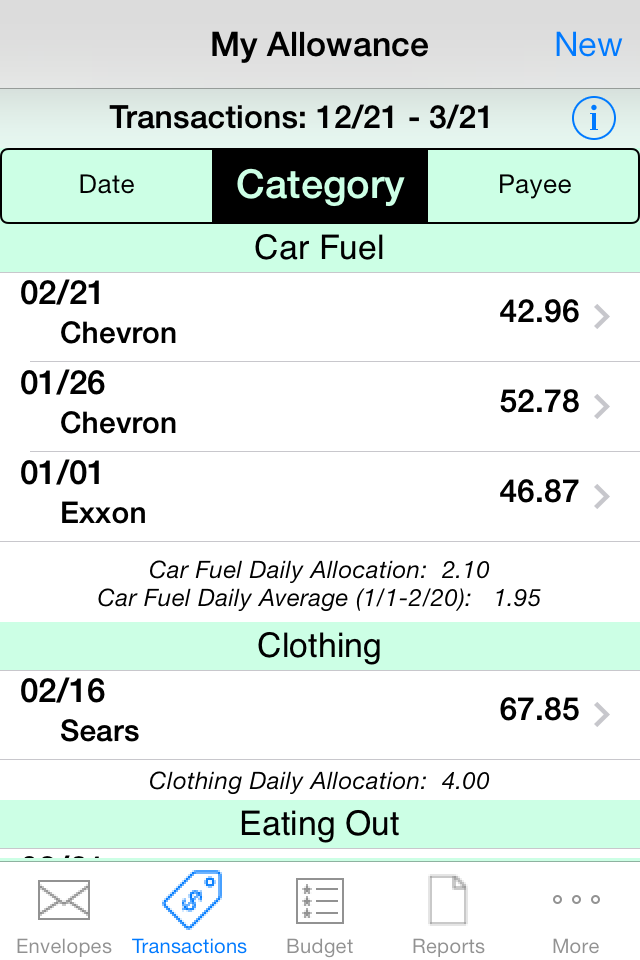Open the 01/01 Exxon transaction
Screen dimensions: 640x960
(320, 495)
